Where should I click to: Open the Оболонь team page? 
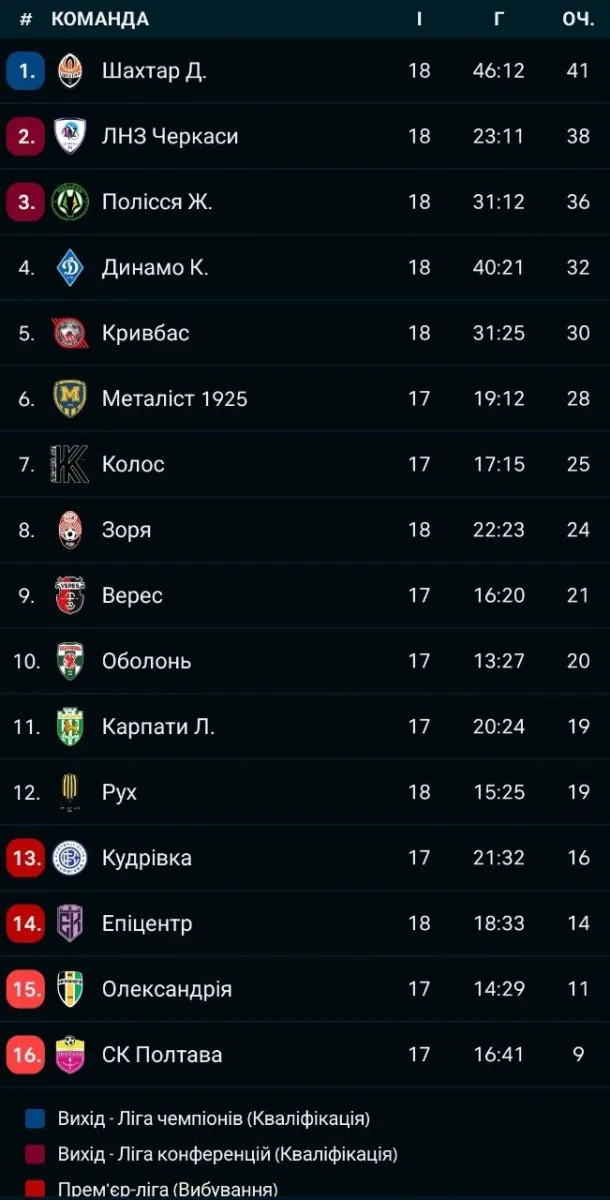tap(146, 661)
